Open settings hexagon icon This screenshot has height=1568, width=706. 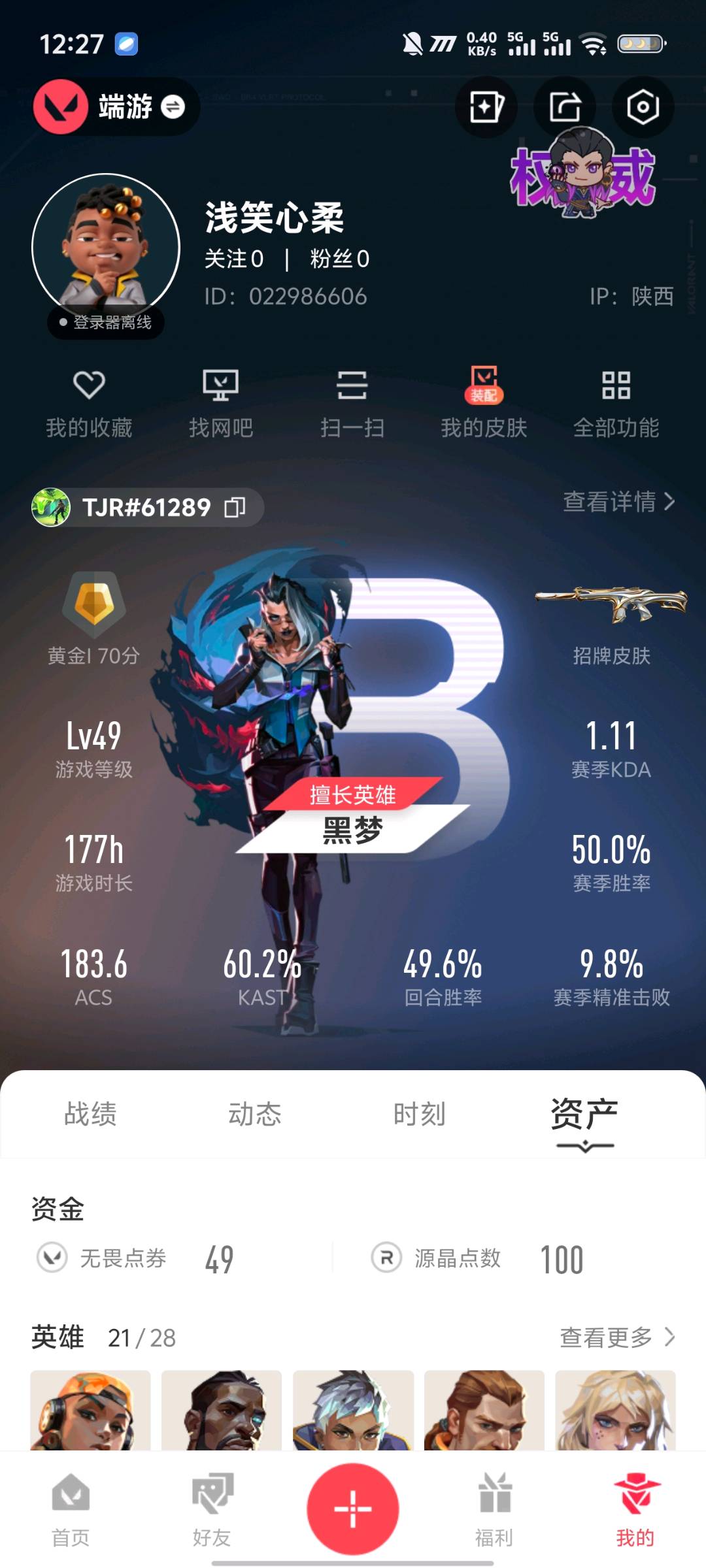click(643, 106)
